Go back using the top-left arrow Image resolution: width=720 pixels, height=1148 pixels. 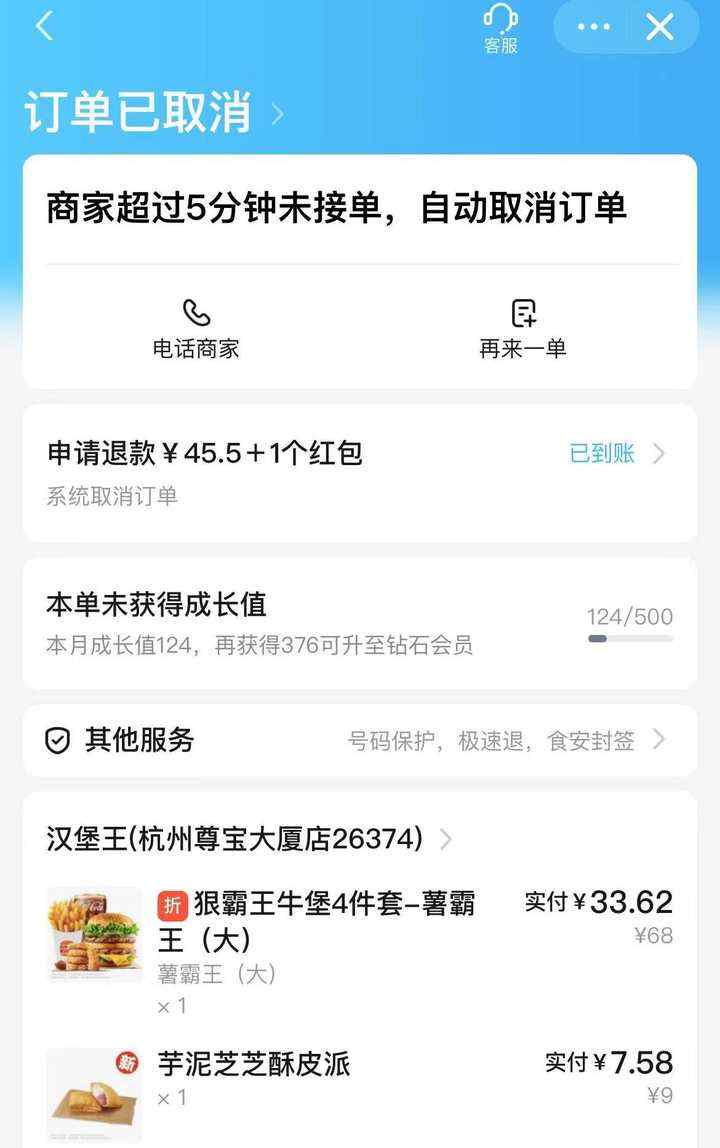click(x=44, y=27)
